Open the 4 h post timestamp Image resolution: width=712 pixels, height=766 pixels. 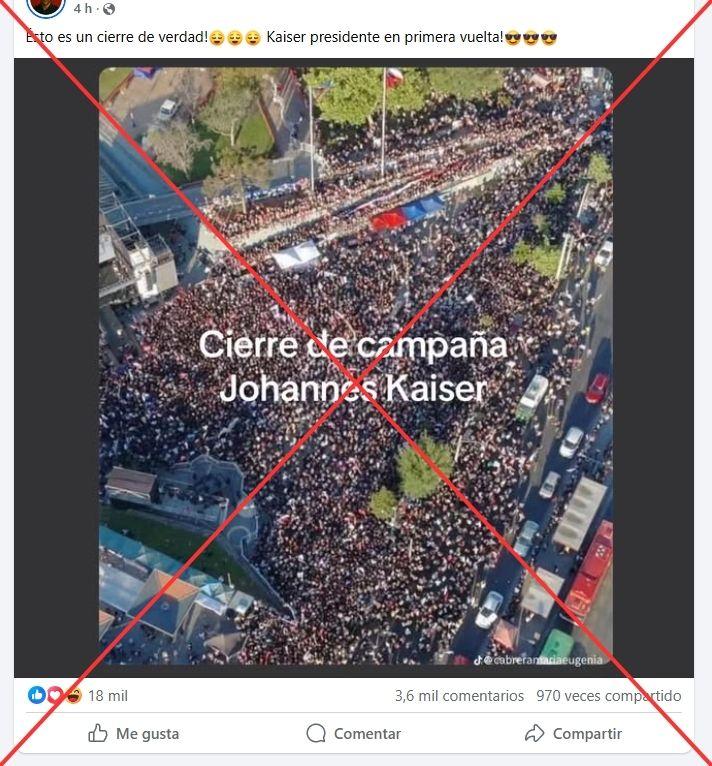click(x=83, y=8)
